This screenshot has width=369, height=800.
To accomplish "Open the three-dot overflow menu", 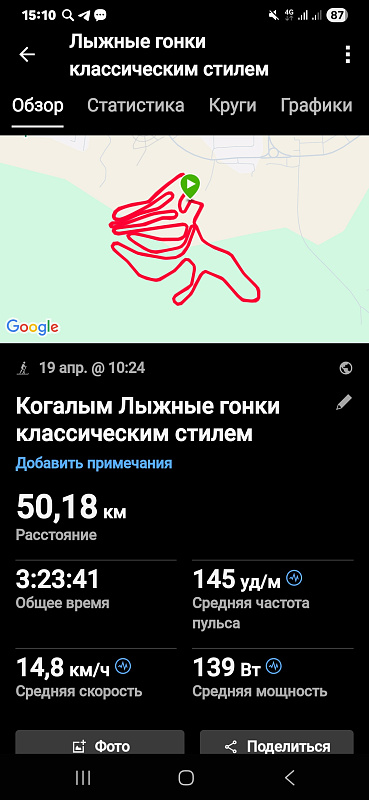I will point(348,55).
